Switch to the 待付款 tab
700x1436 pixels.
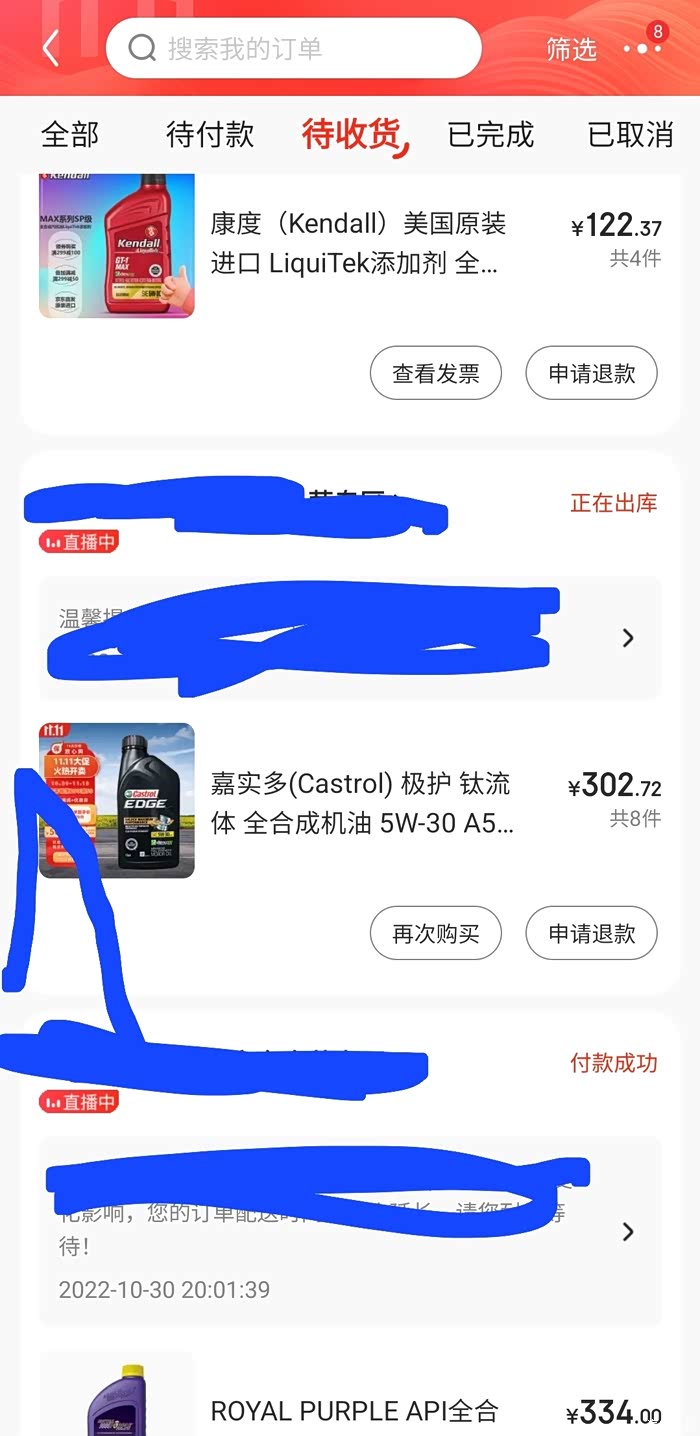[x=210, y=135]
